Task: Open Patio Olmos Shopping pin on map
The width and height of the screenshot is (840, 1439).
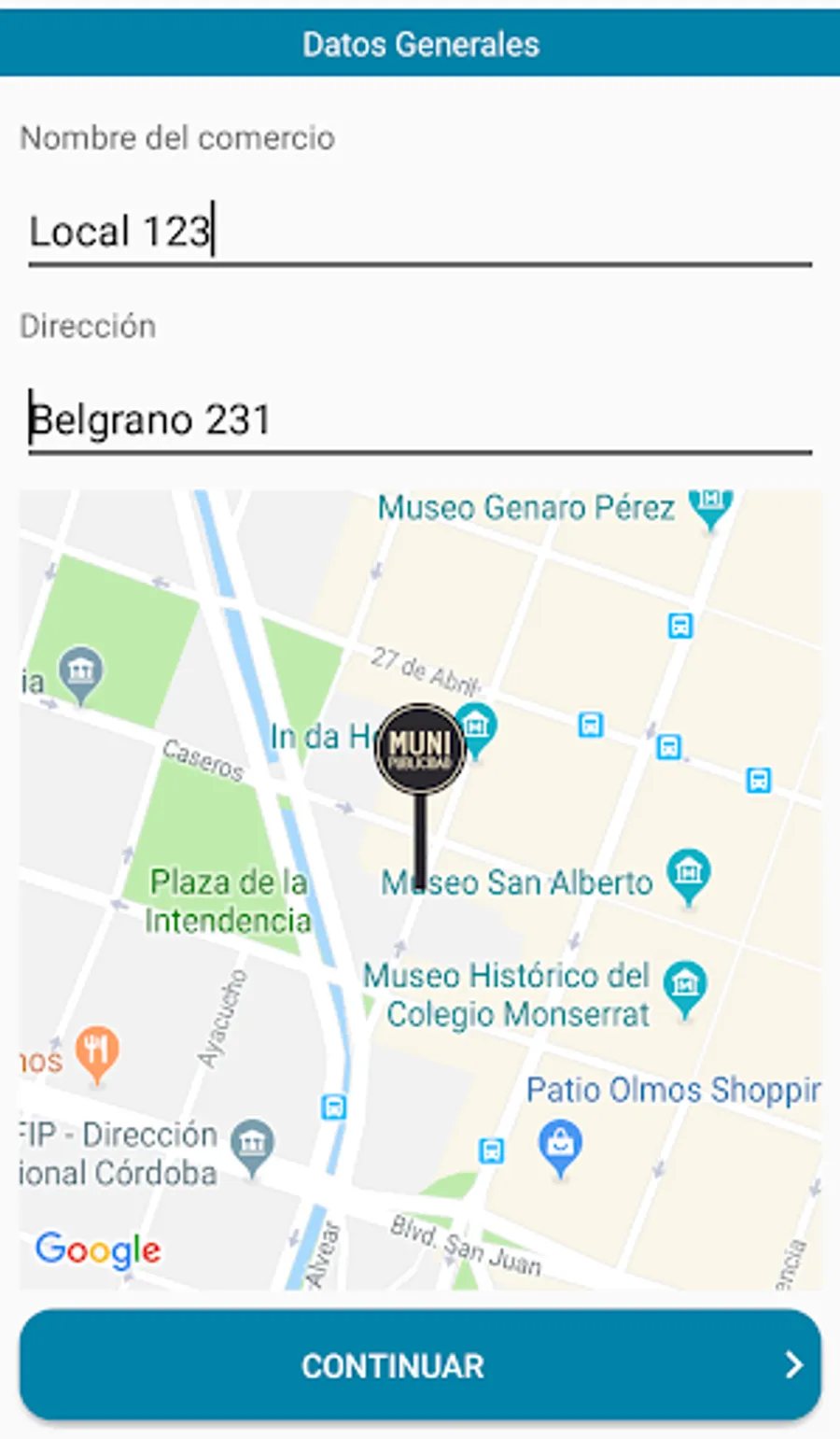Action: [x=561, y=1148]
